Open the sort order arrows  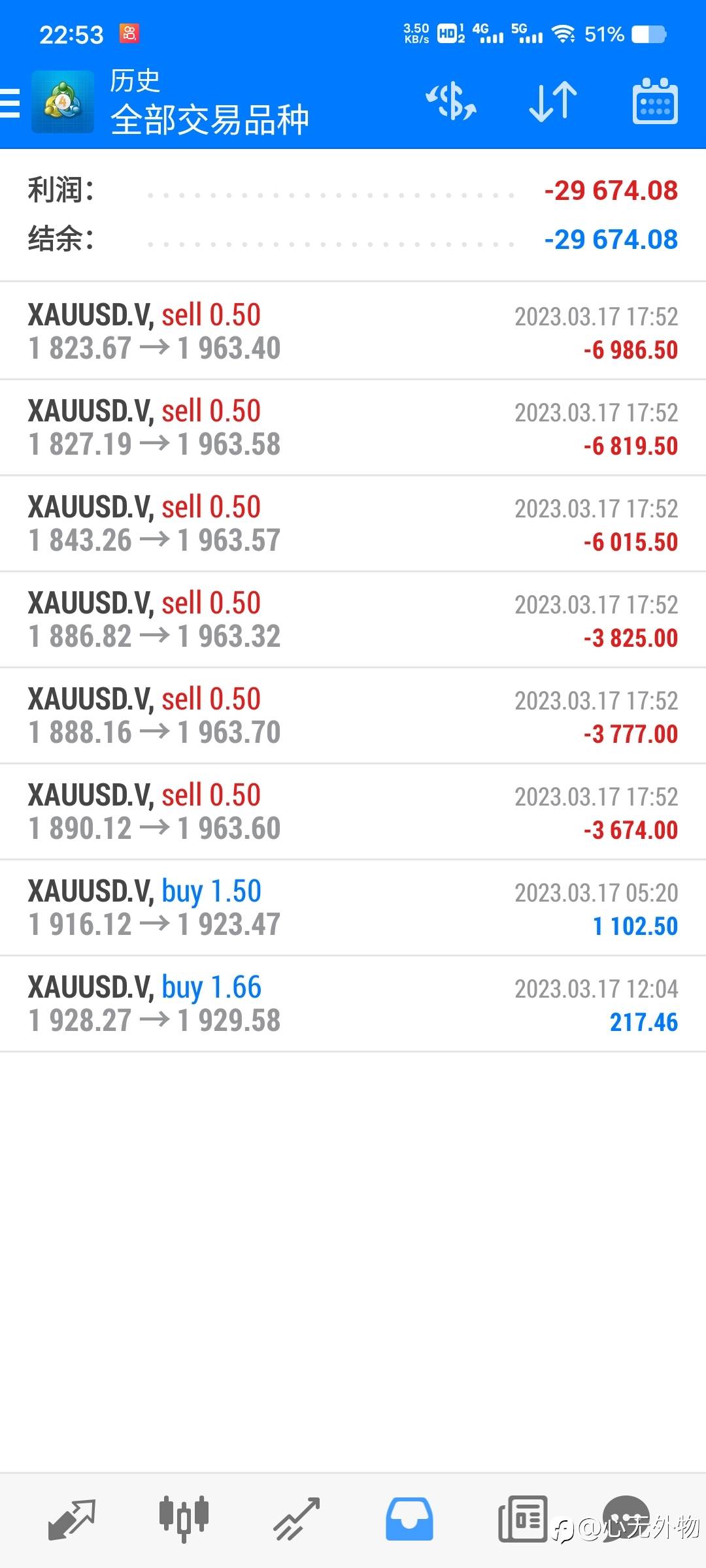(552, 102)
